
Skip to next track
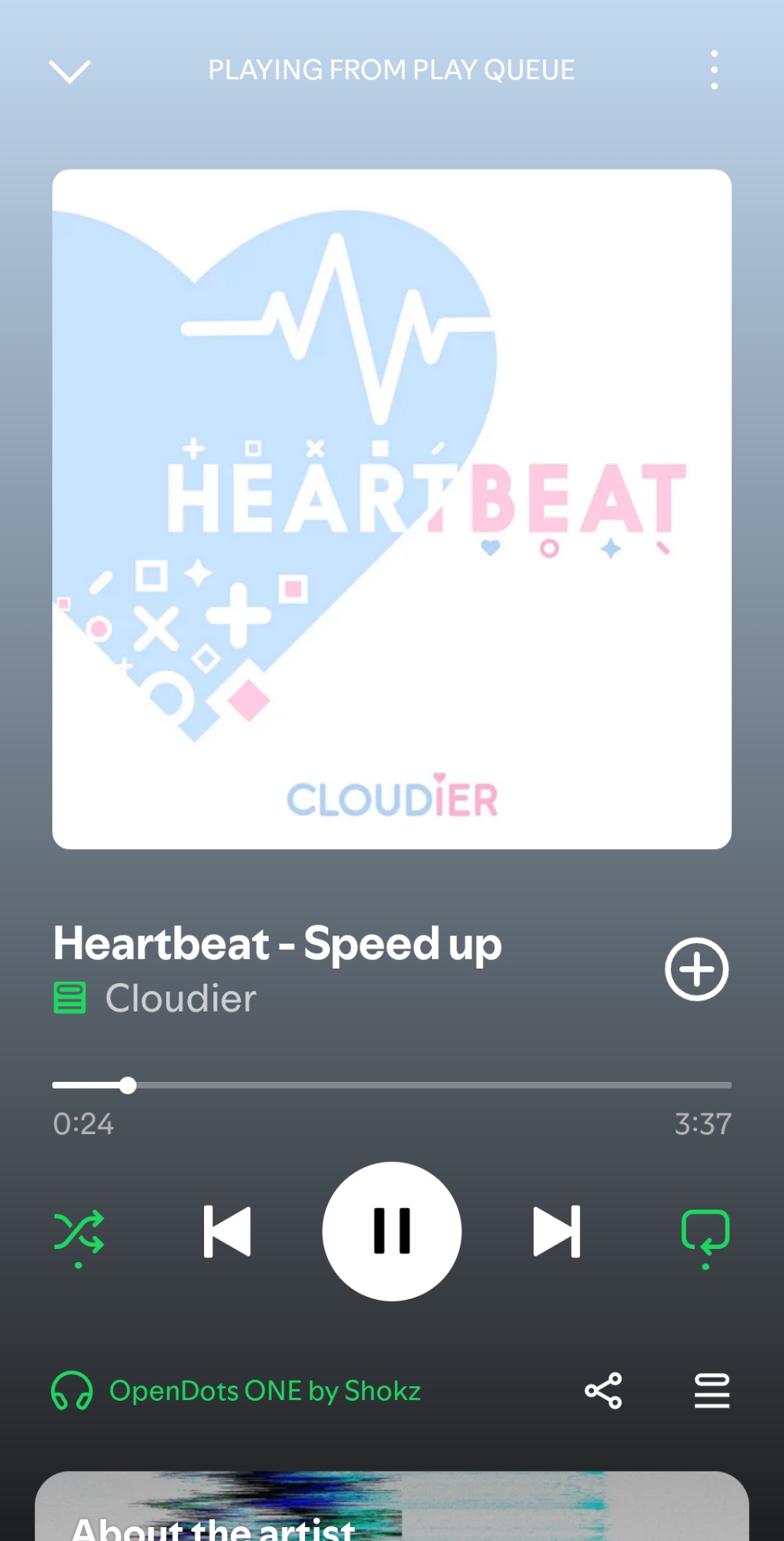pos(556,1231)
